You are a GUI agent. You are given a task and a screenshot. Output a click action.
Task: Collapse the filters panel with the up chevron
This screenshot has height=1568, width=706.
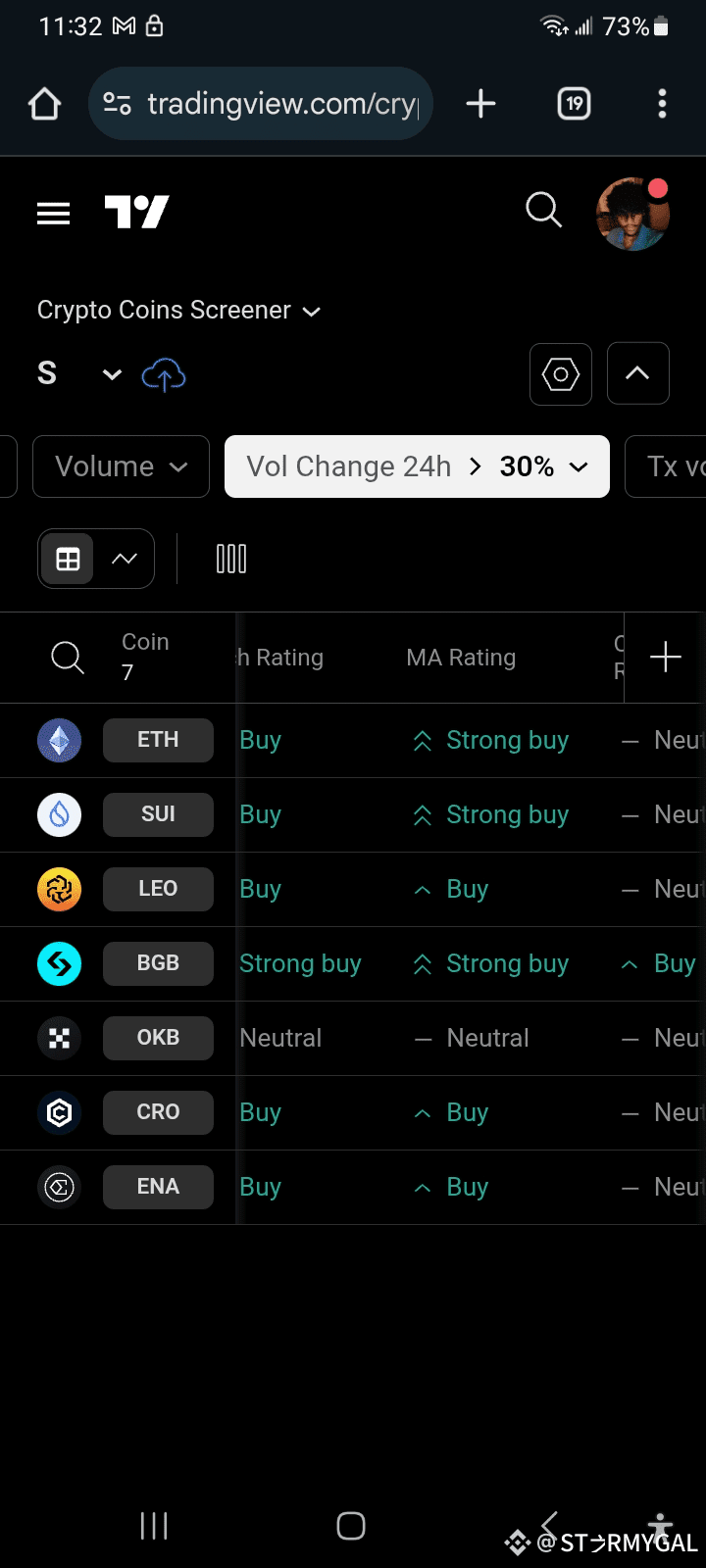tap(637, 373)
